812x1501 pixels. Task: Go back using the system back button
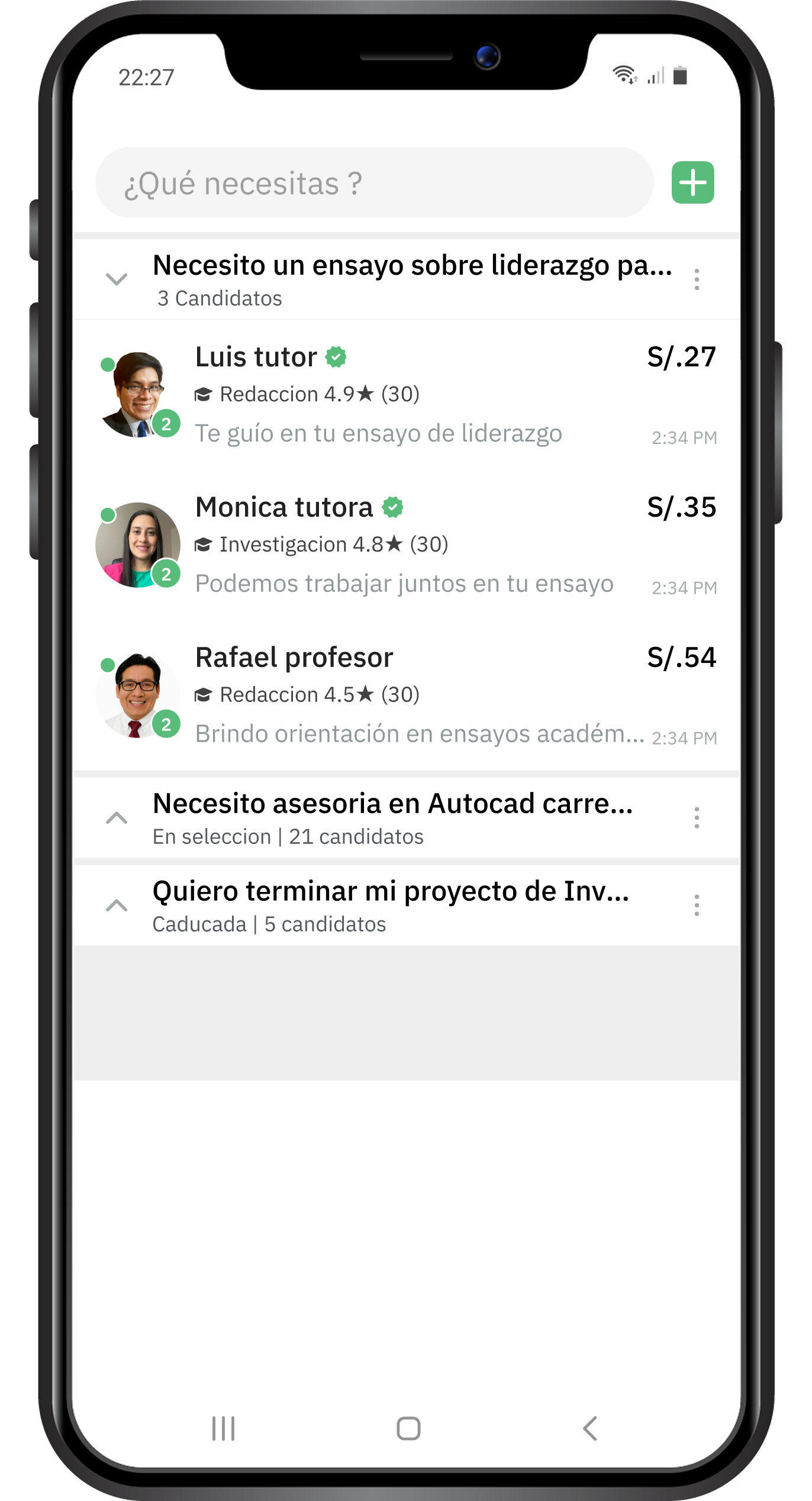590,1428
